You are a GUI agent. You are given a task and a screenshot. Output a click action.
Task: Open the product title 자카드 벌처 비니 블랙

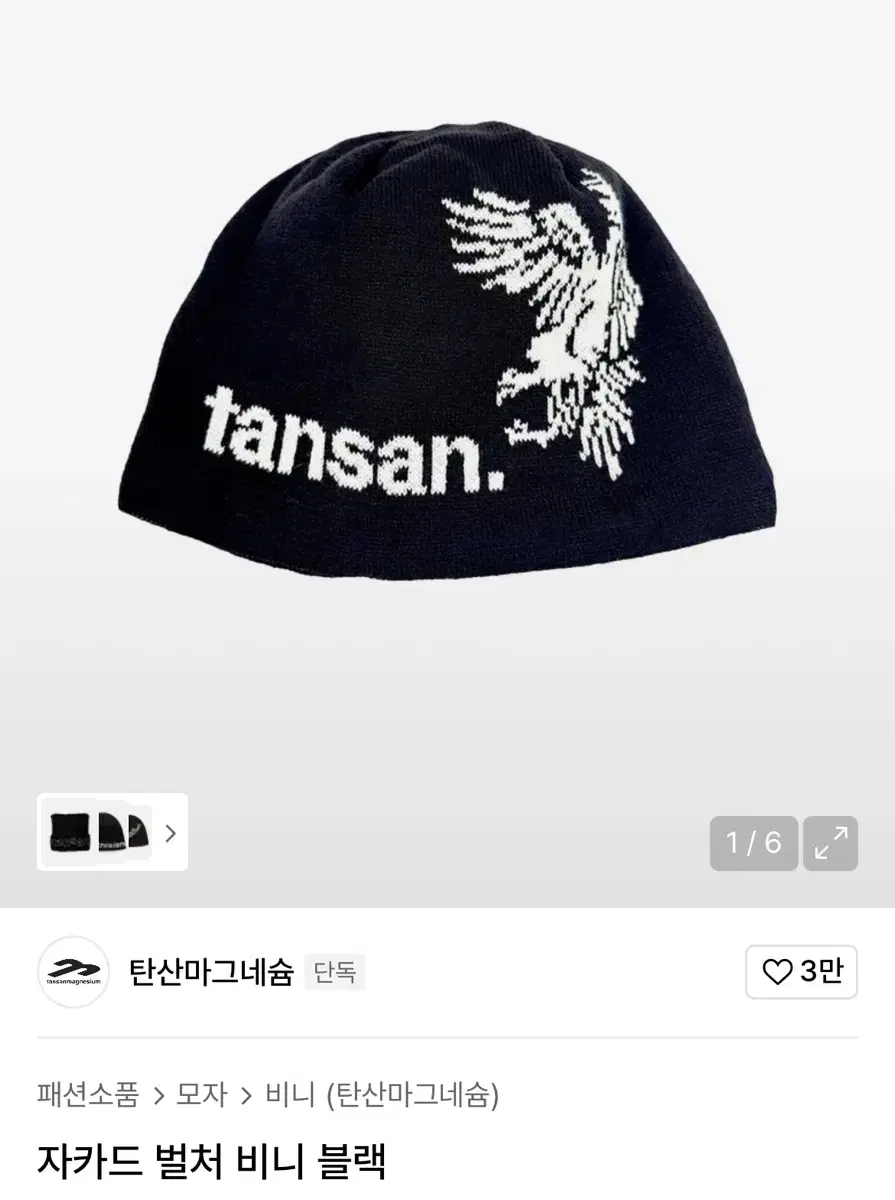(212, 1163)
